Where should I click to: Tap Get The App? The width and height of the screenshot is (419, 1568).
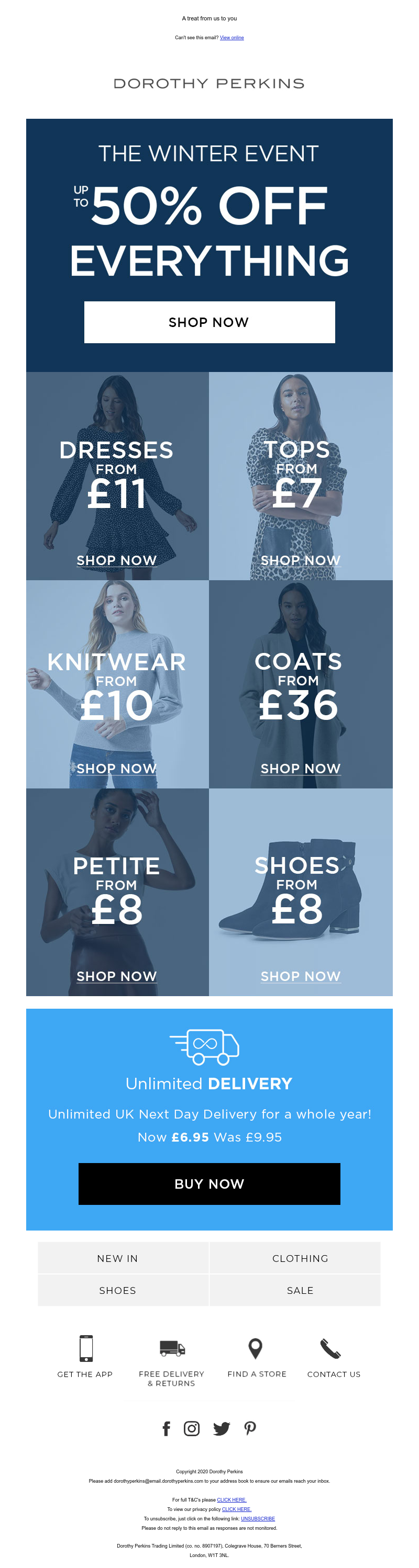[85, 1356]
